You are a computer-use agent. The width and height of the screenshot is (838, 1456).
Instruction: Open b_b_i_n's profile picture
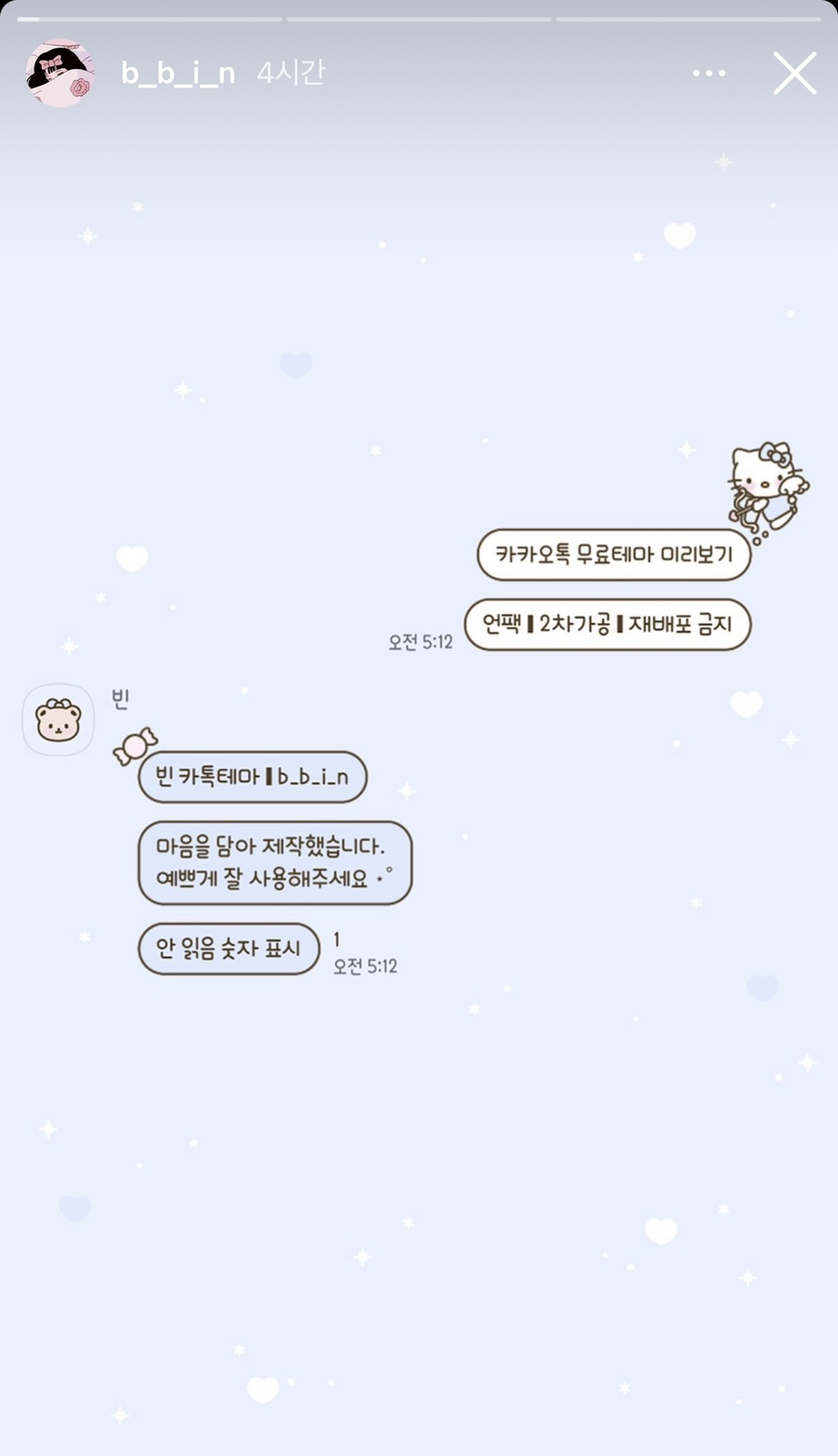61,74
